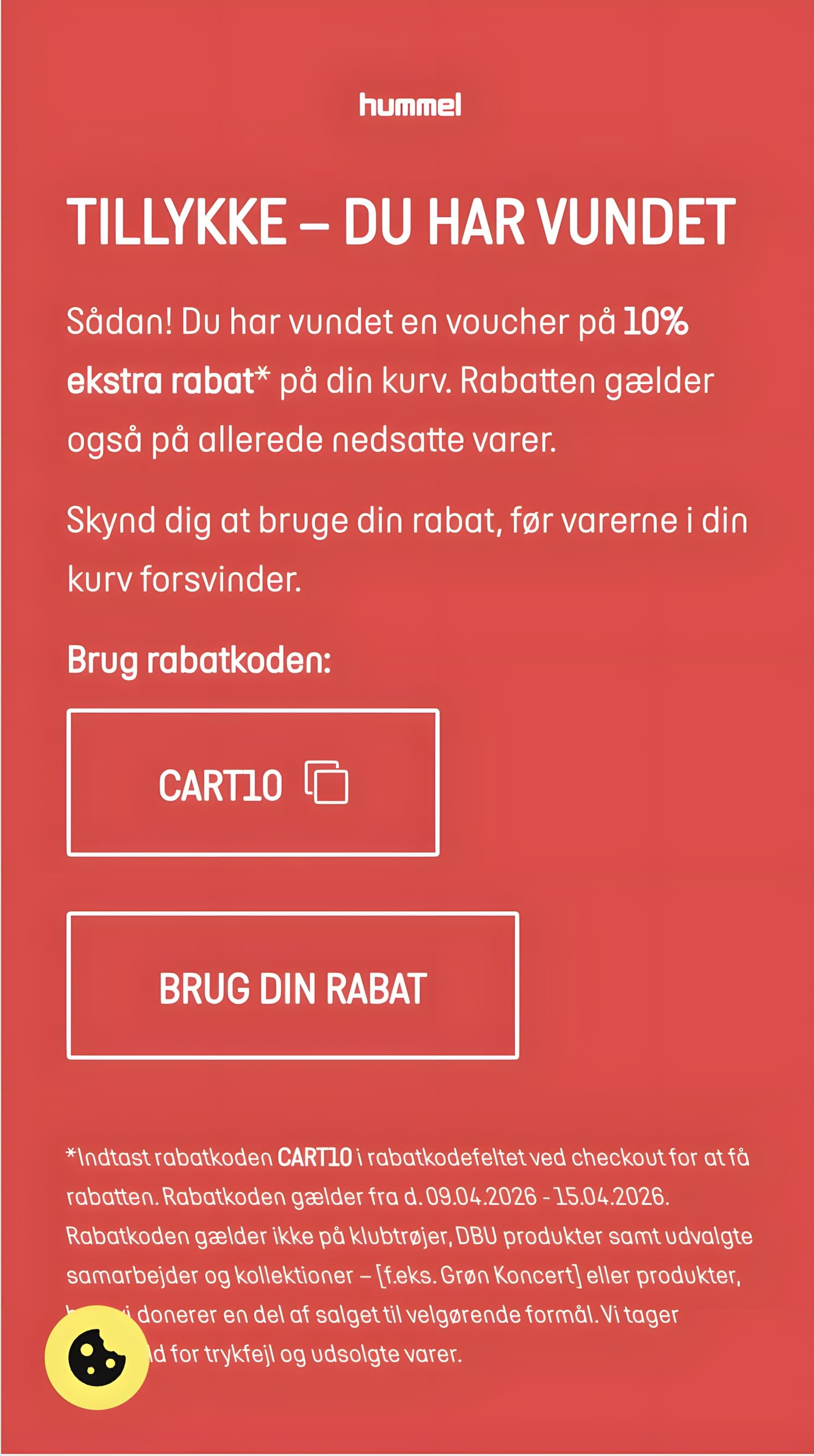Tap the BRUG DIN RABAT button
Viewport: 814px width, 1456px height.
292,986
